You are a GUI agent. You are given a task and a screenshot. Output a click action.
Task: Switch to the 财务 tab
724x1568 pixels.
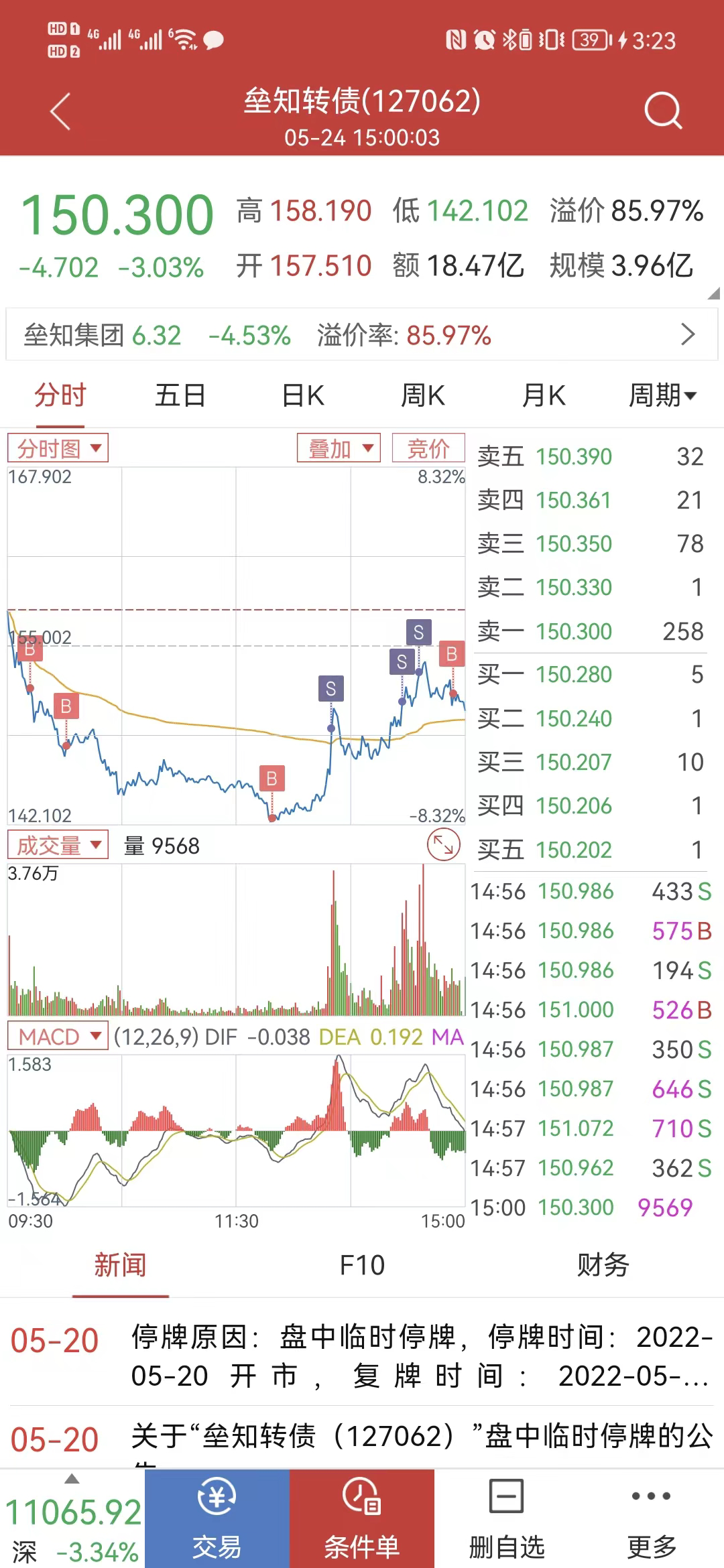[x=603, y=1265]
